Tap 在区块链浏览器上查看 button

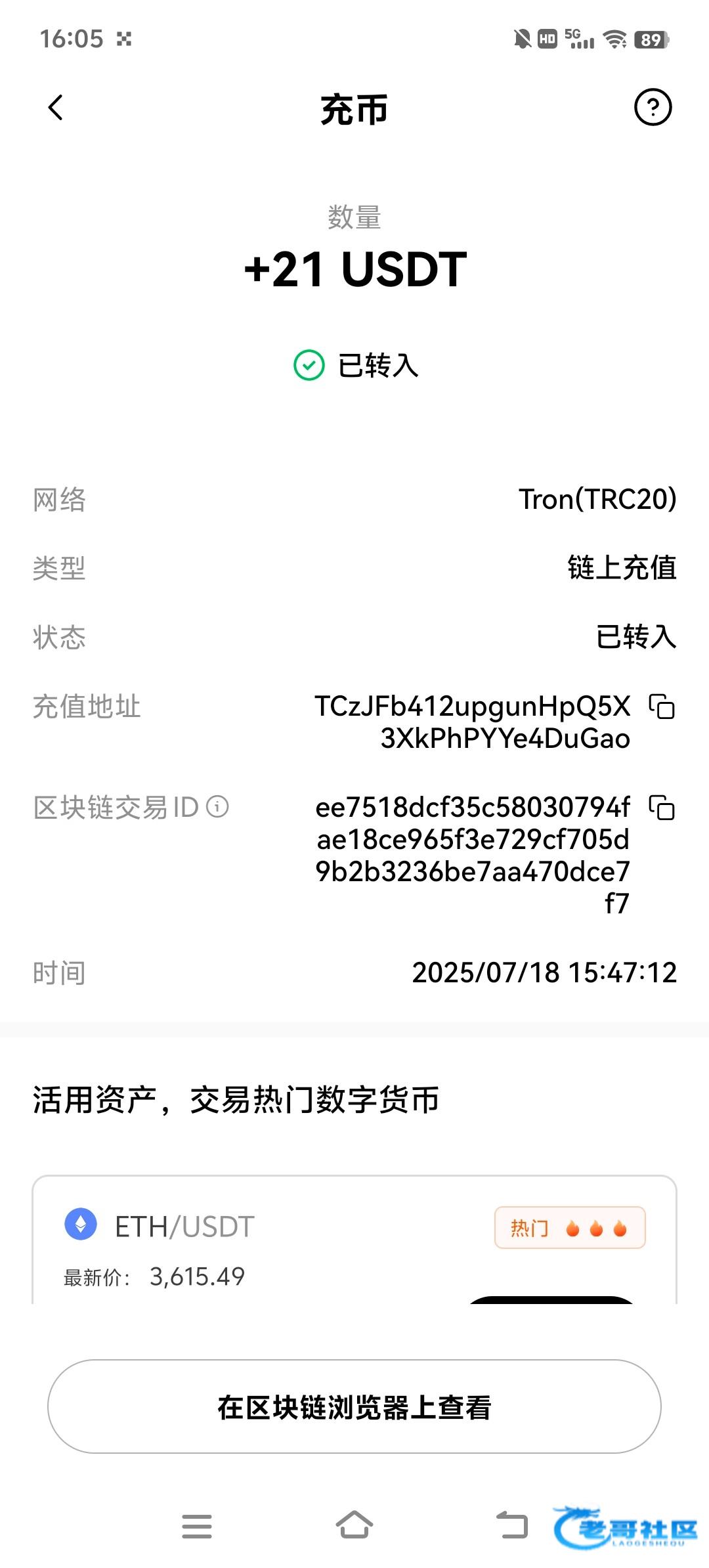click(x=354, y=1406)
